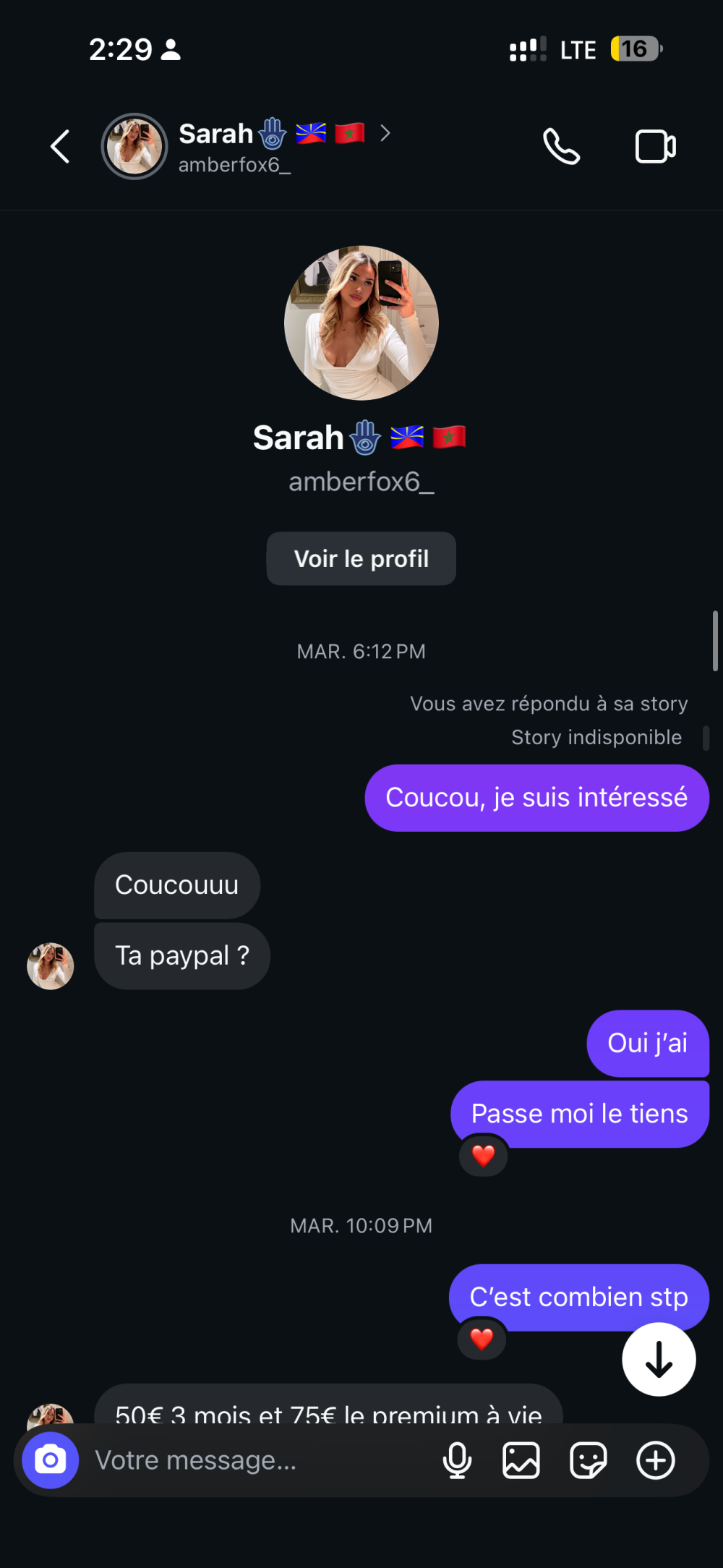
Task: Open the sticker picker
Action: [588, 1460]
